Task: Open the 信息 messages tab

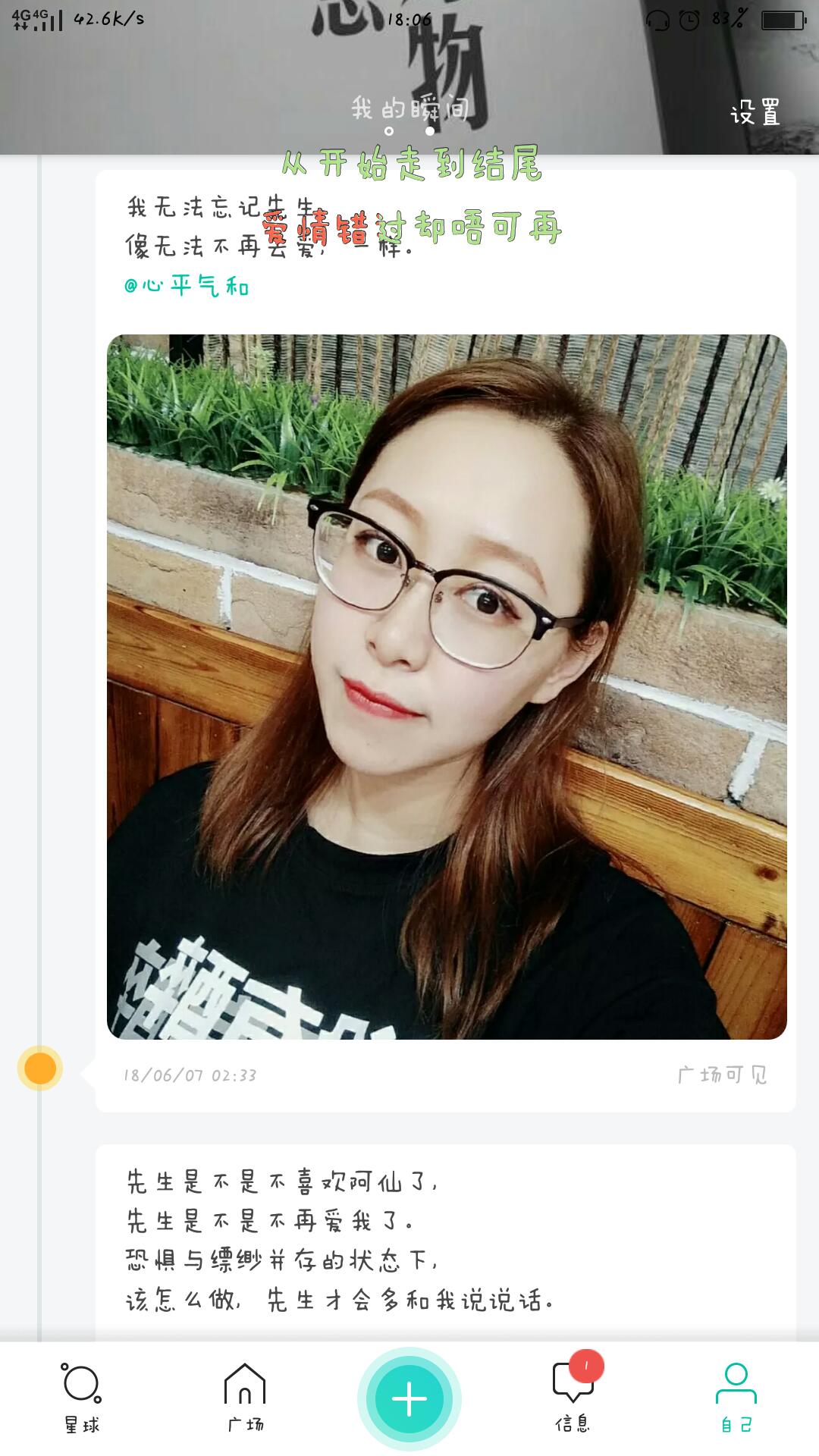Action: (573, 1398)
